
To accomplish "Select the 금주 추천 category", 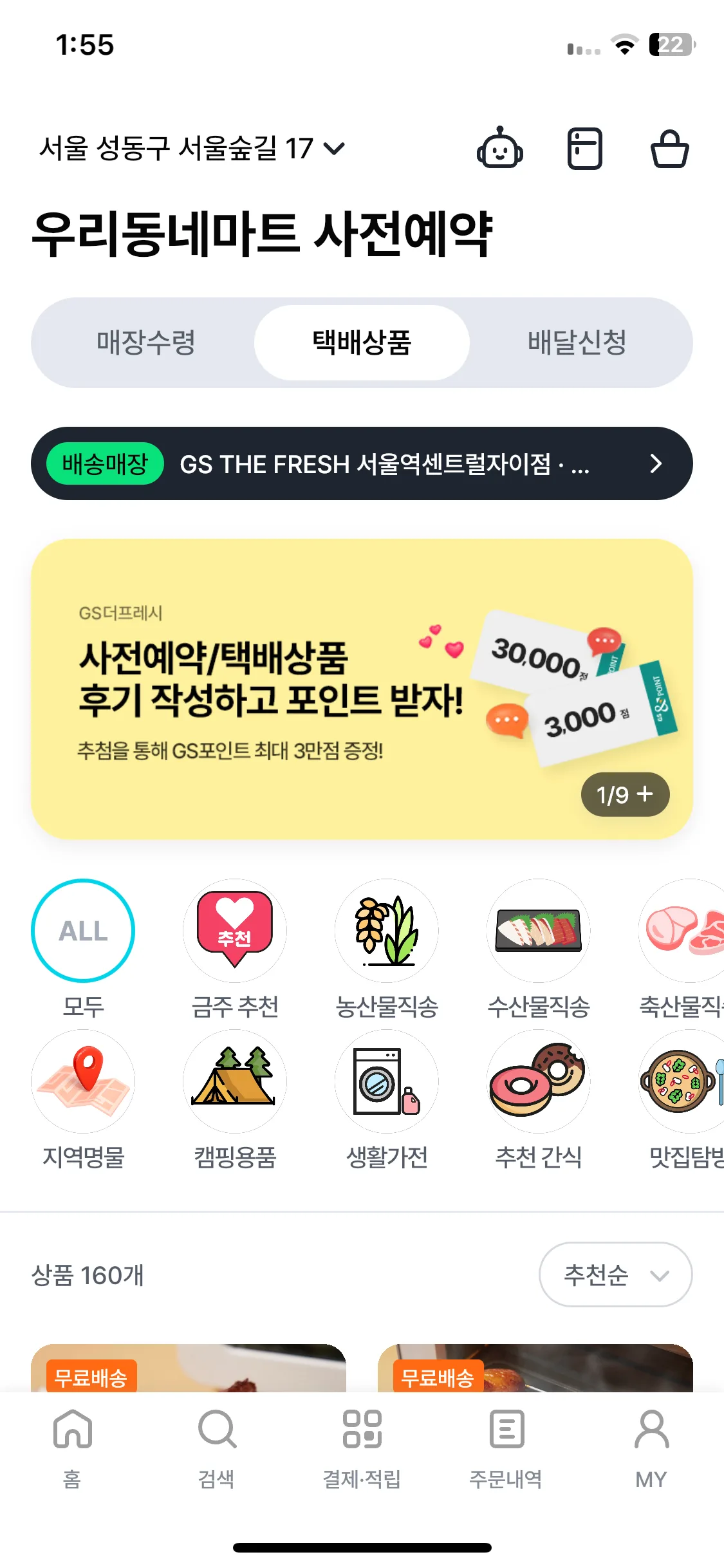I will pos(235,931).
